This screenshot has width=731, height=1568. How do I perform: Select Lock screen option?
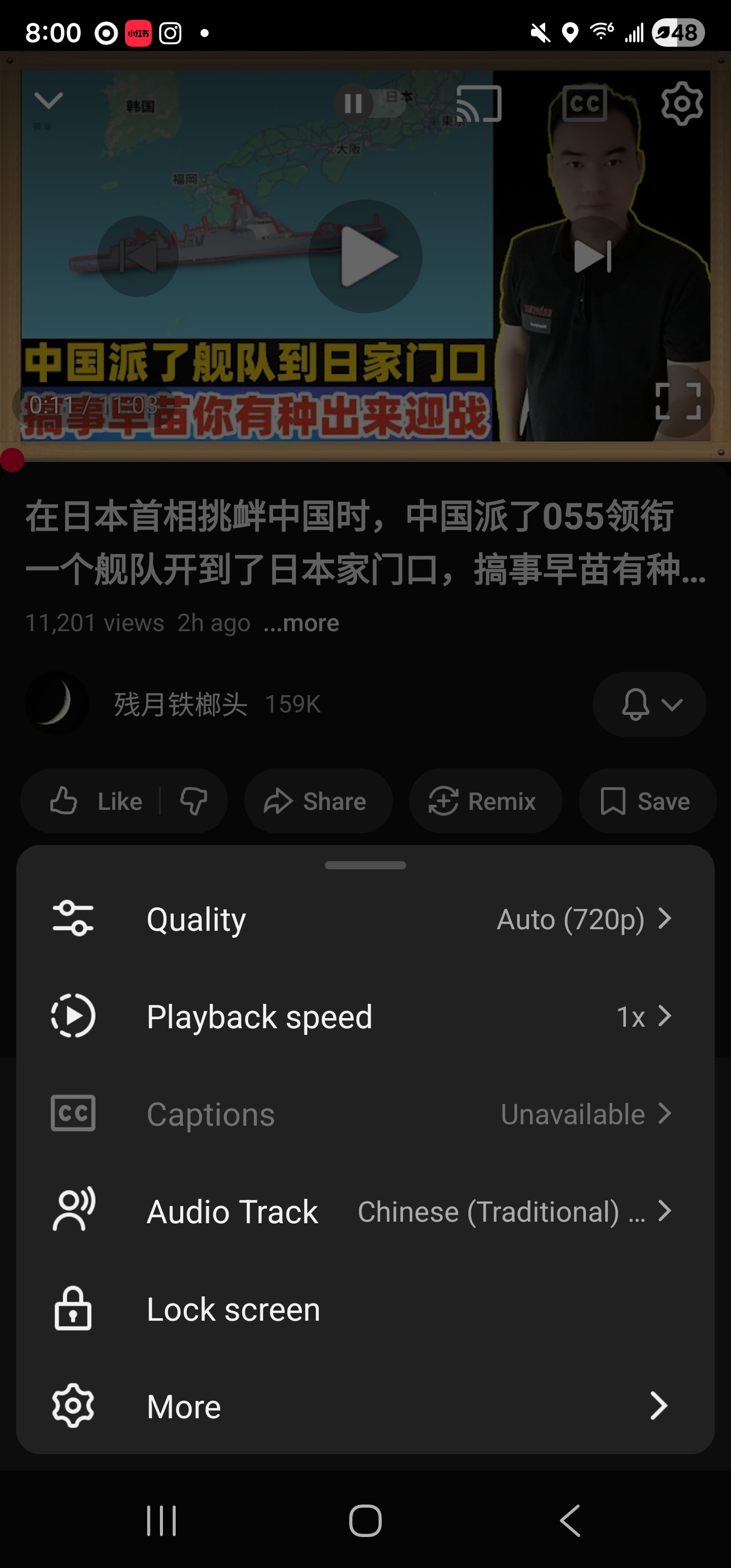[365, 1309]
